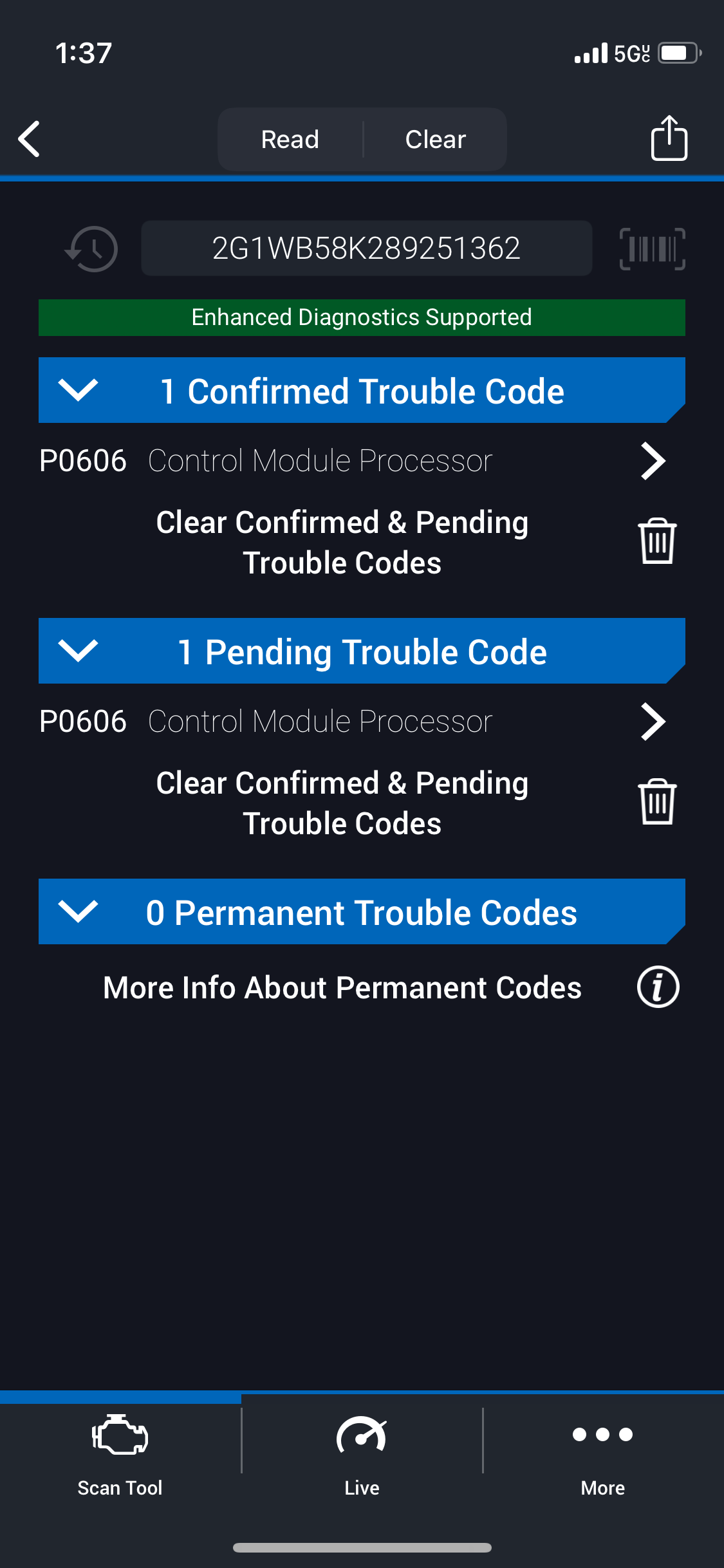
Task: Tap trash icon under Pending Trouble Code
Action: [x=657, y=802]
